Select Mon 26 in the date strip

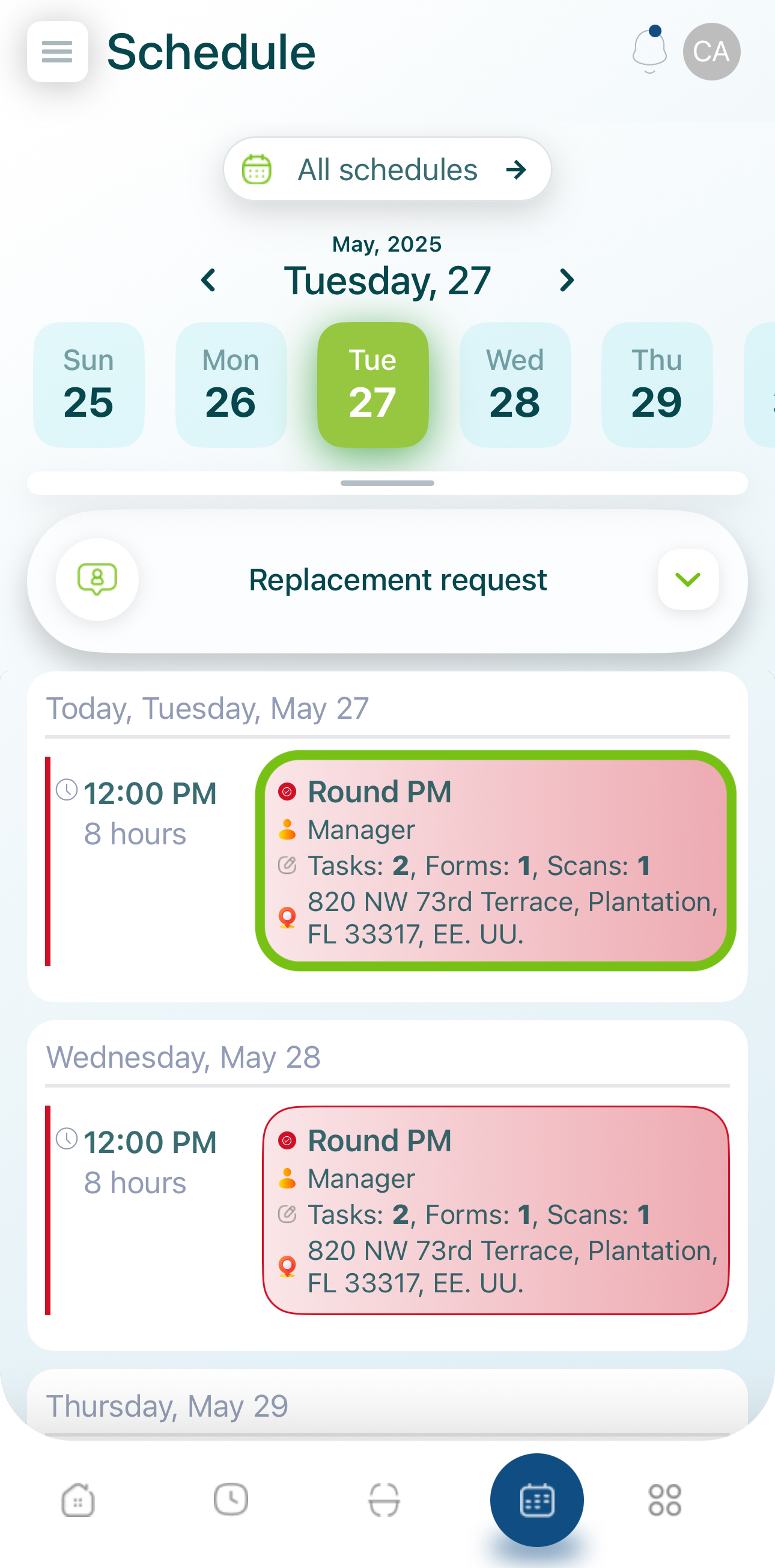(x=231, y=385)
